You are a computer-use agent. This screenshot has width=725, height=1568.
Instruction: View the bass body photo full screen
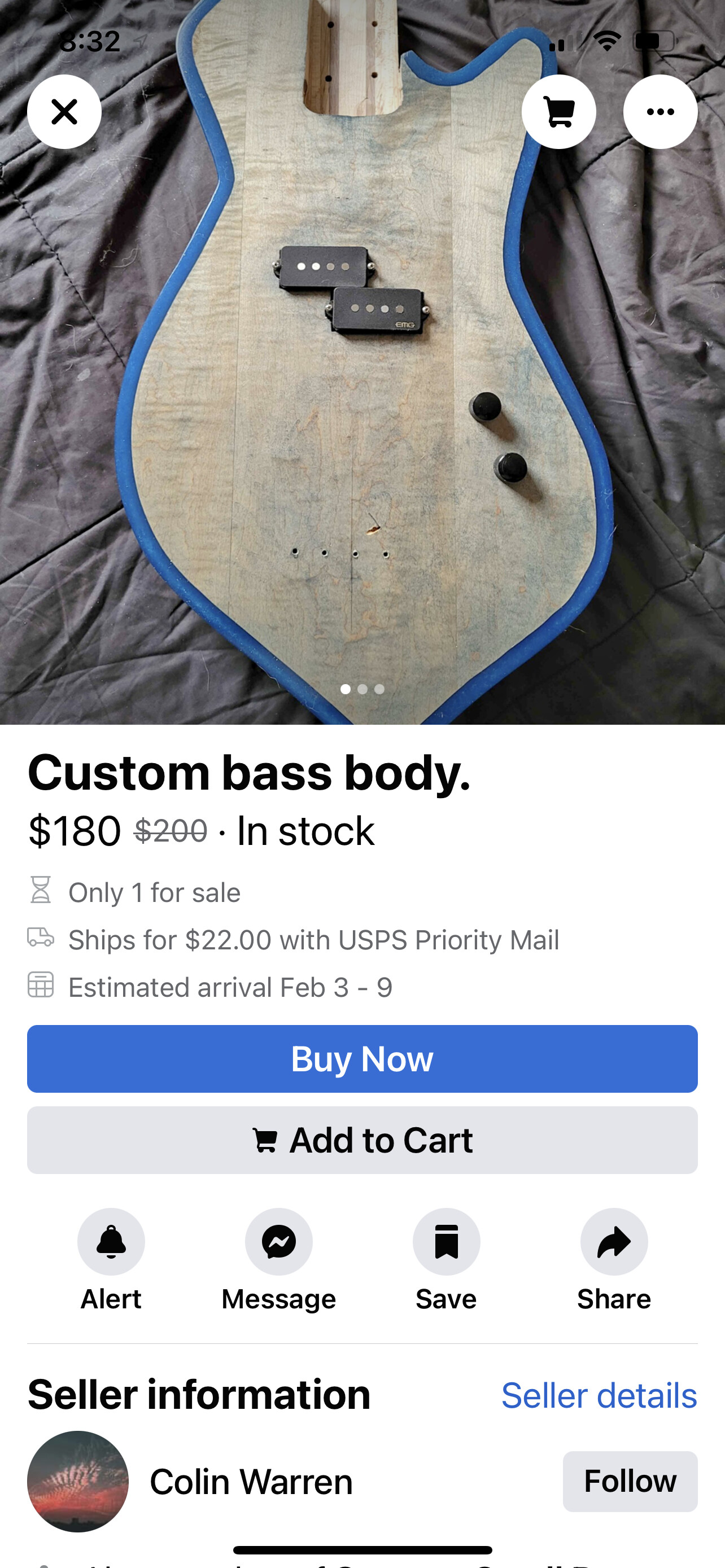coord(362,396)
